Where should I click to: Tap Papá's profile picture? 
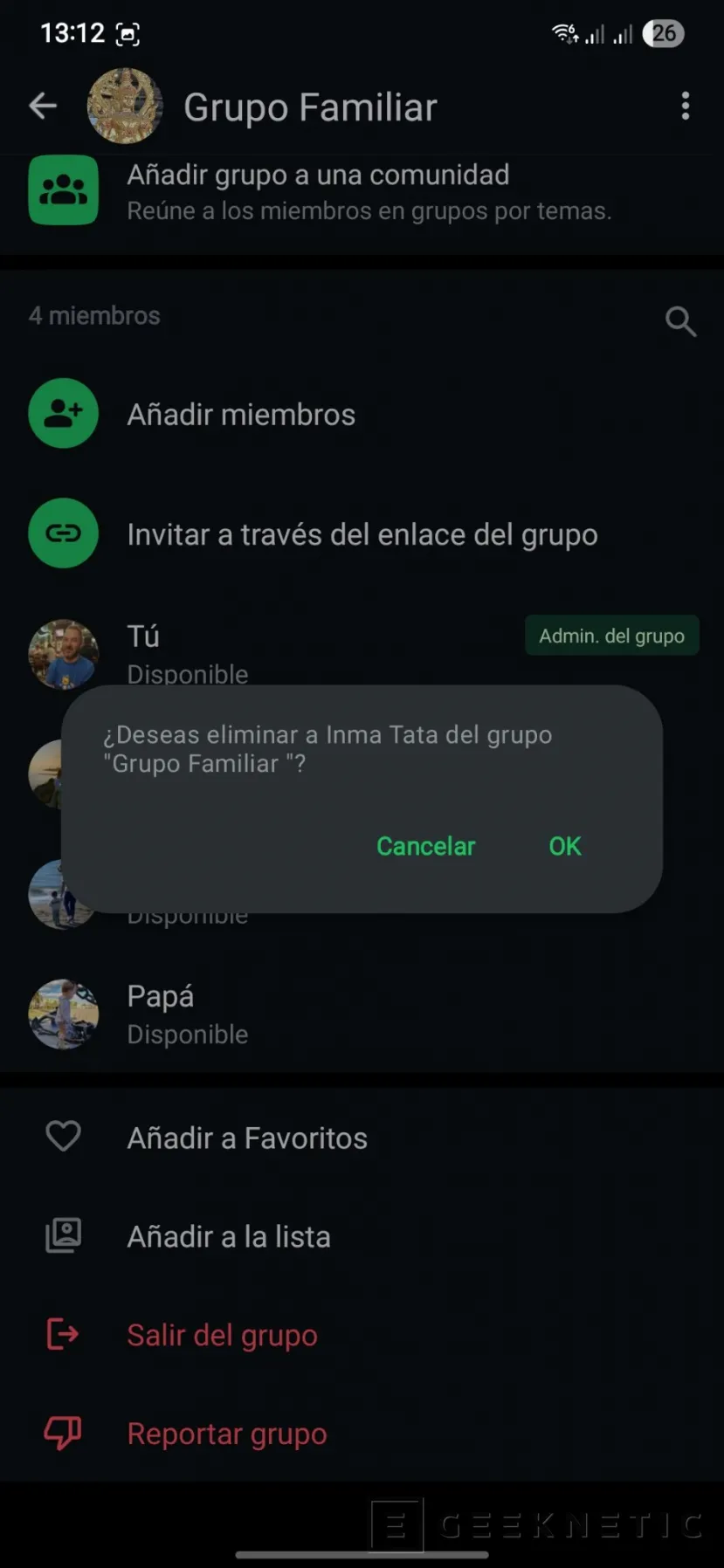(x=63, y=1014)
